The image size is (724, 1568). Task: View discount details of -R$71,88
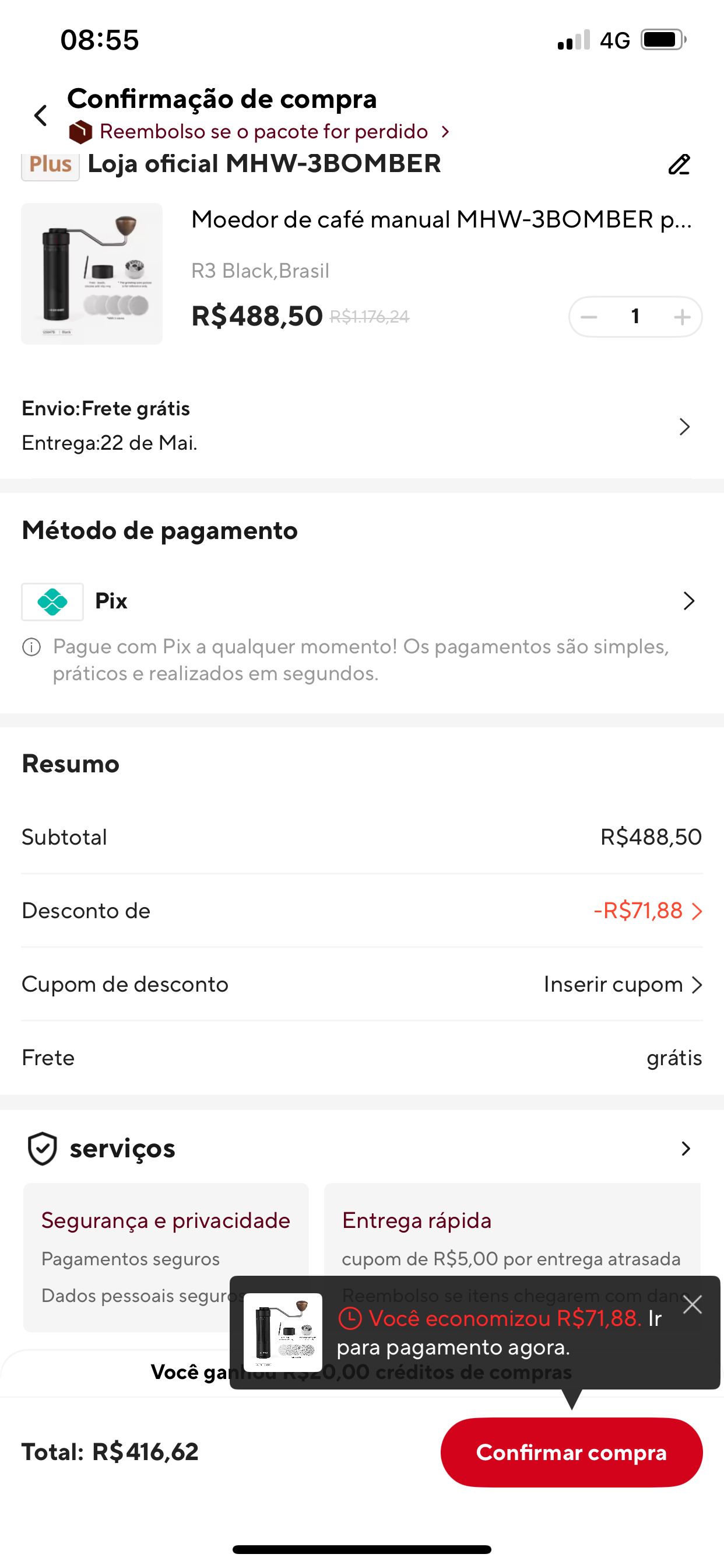pos(648,911)
